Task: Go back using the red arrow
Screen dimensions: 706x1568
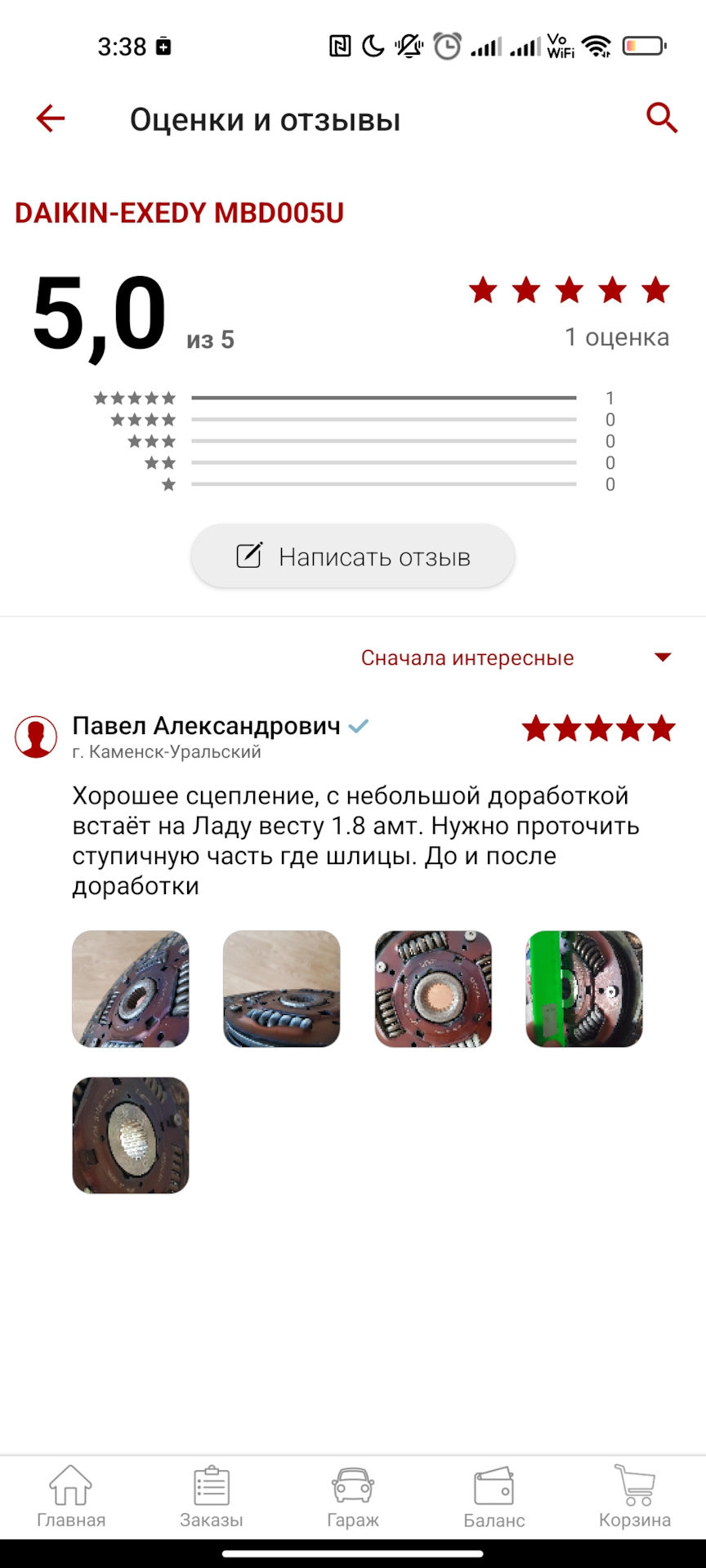Action: [x=50, y=118]
